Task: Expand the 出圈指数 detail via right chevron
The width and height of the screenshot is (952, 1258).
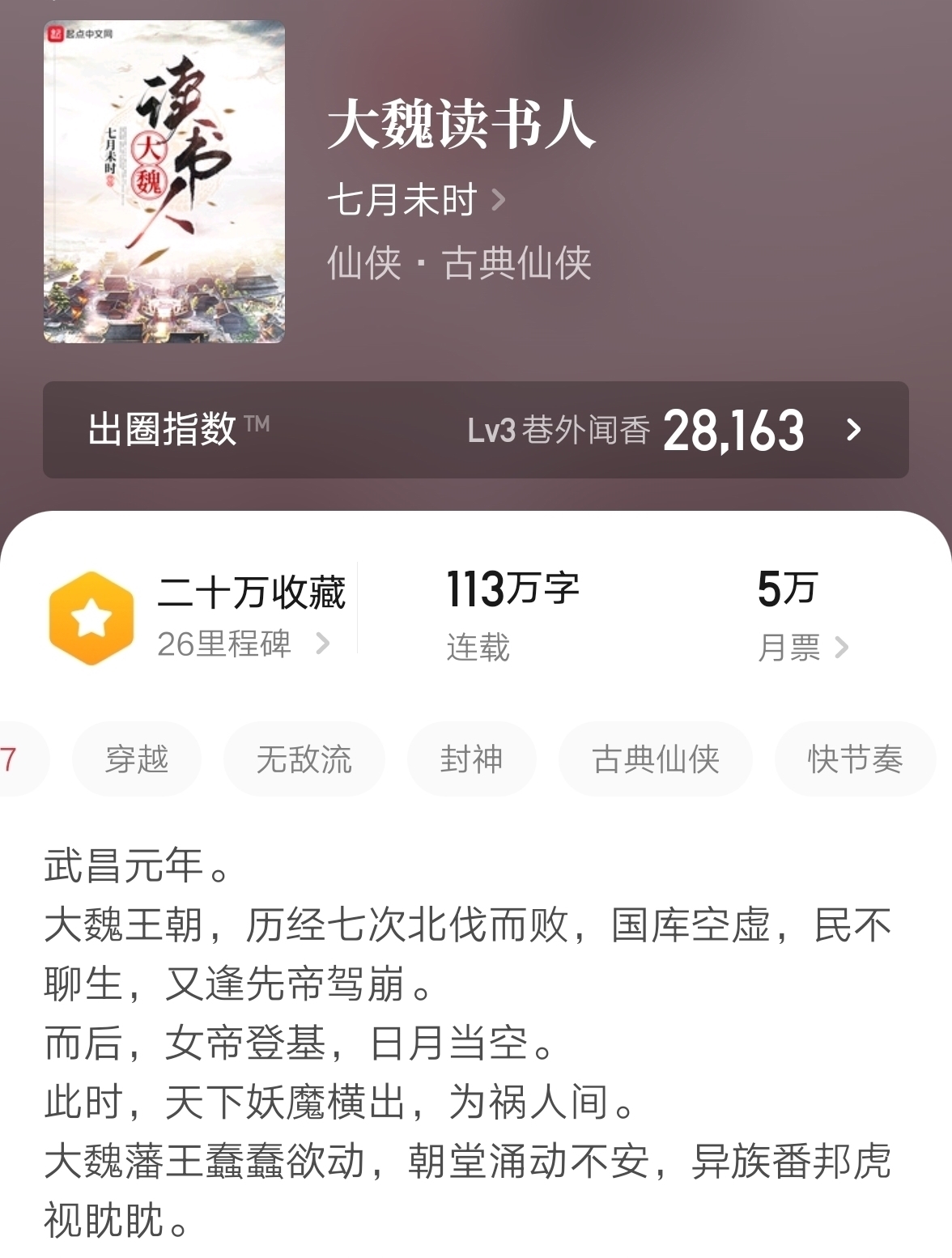Action: point(856,430)
